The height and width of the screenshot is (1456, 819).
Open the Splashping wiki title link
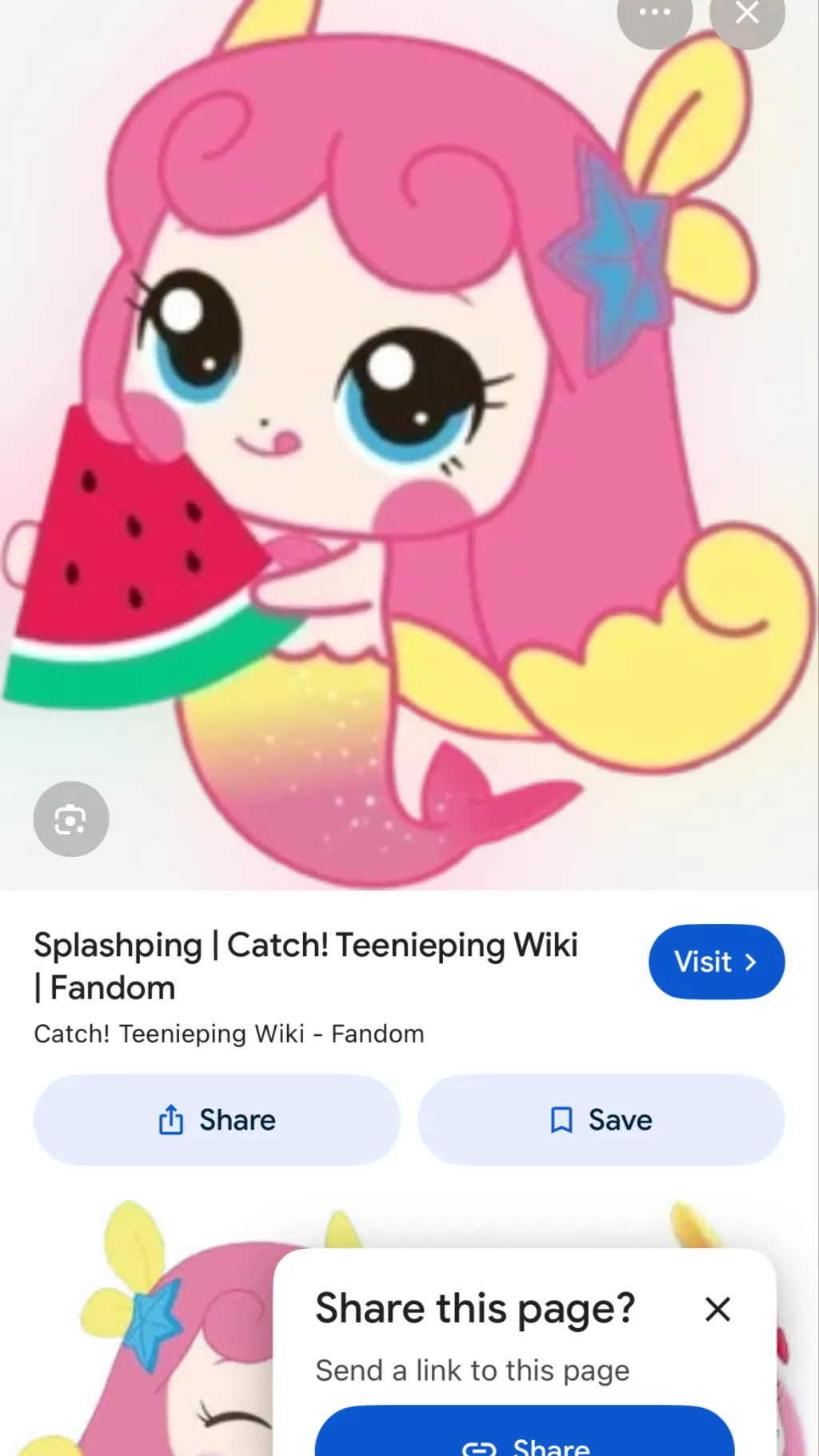[x=306, y=966]
